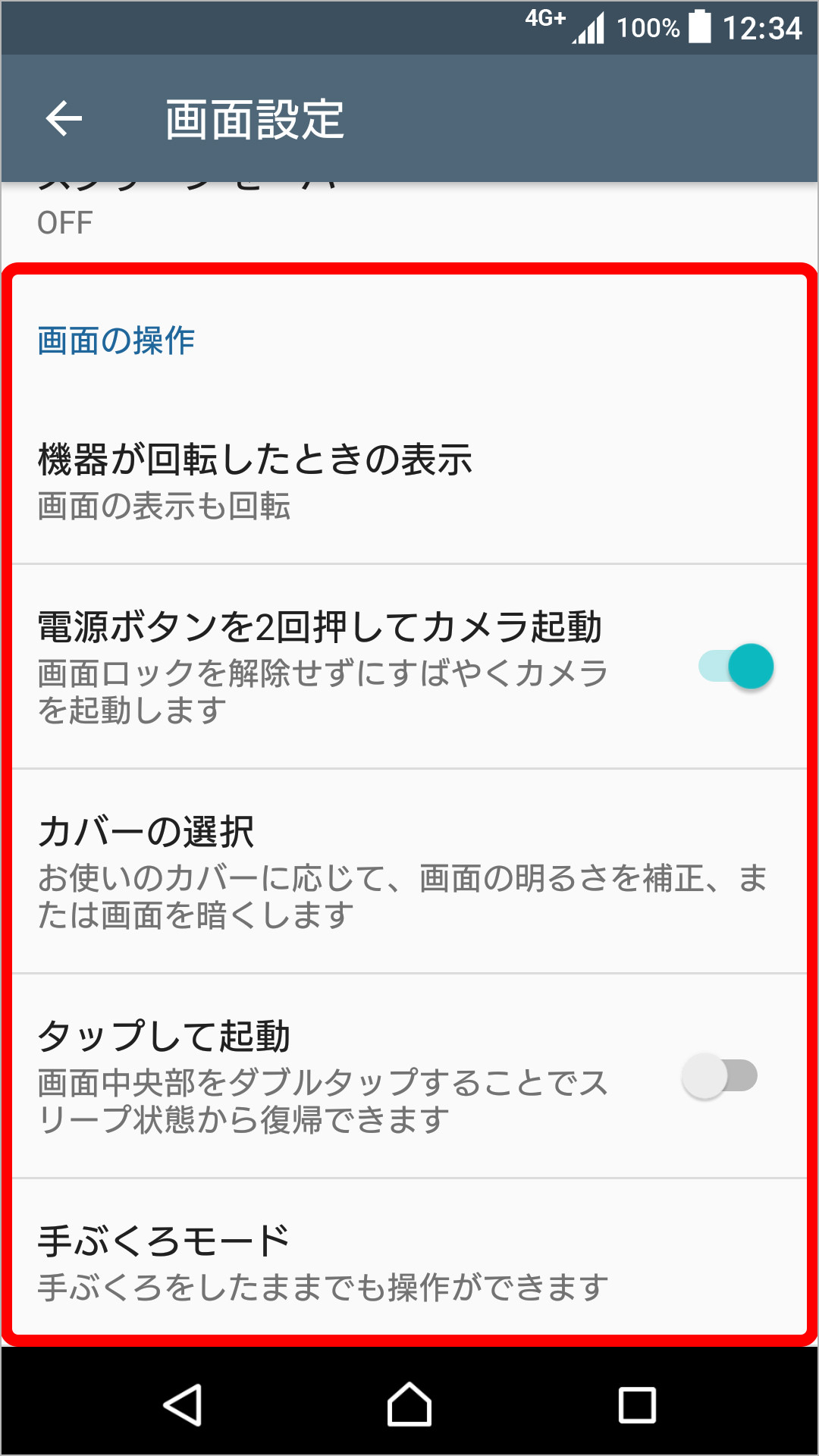The image size is (819, 1456).
Task: Tap the 100% battery percentage text
Action: 649,27
